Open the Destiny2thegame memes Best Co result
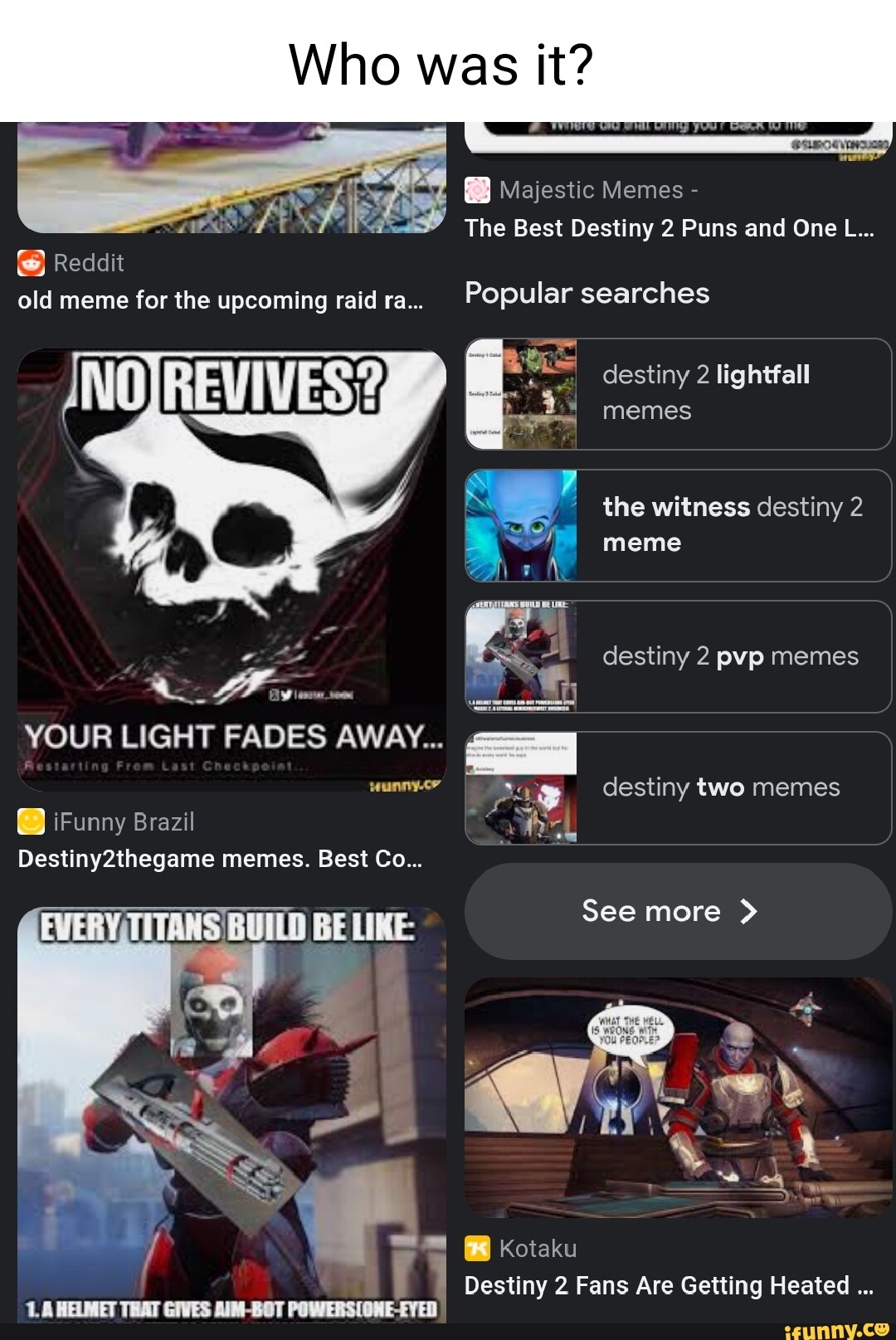The width and height of the screenshot is (896, 1340). point(218,860)
